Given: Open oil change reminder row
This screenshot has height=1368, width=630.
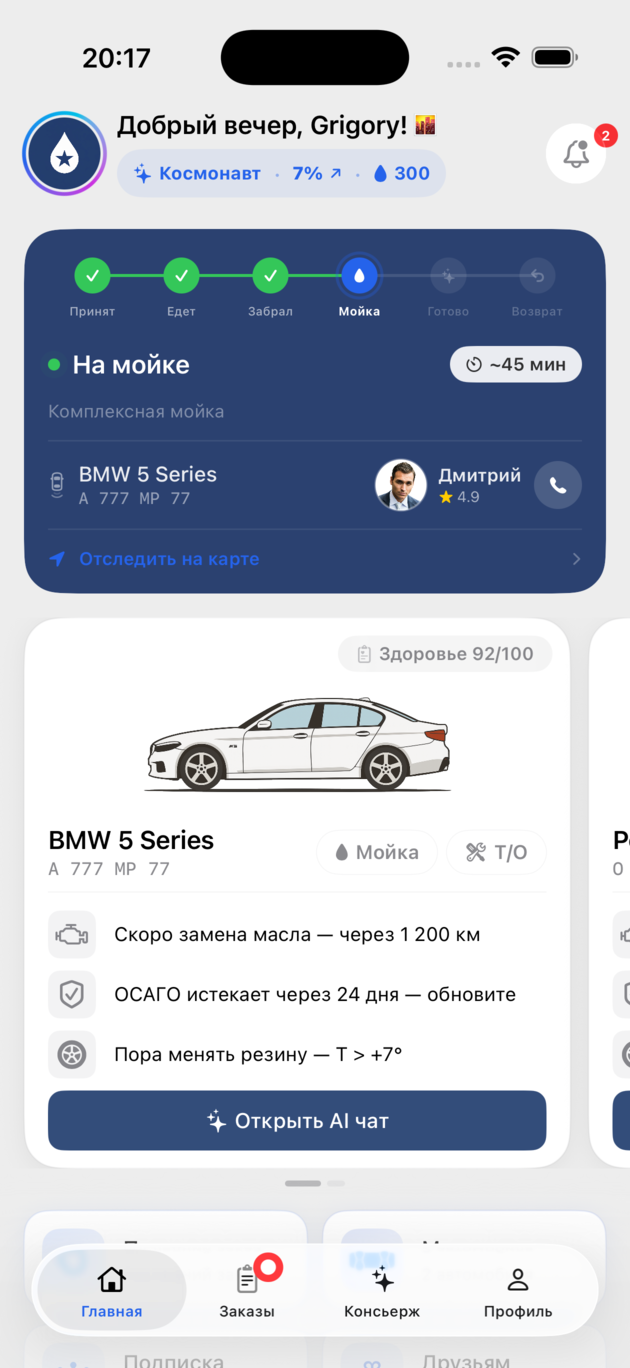Looking at the screenshot, I should click(x=297, y=935).
